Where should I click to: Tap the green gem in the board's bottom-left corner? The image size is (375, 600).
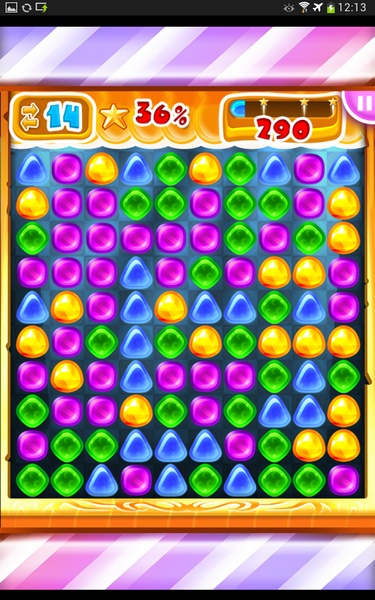(32, 480)
